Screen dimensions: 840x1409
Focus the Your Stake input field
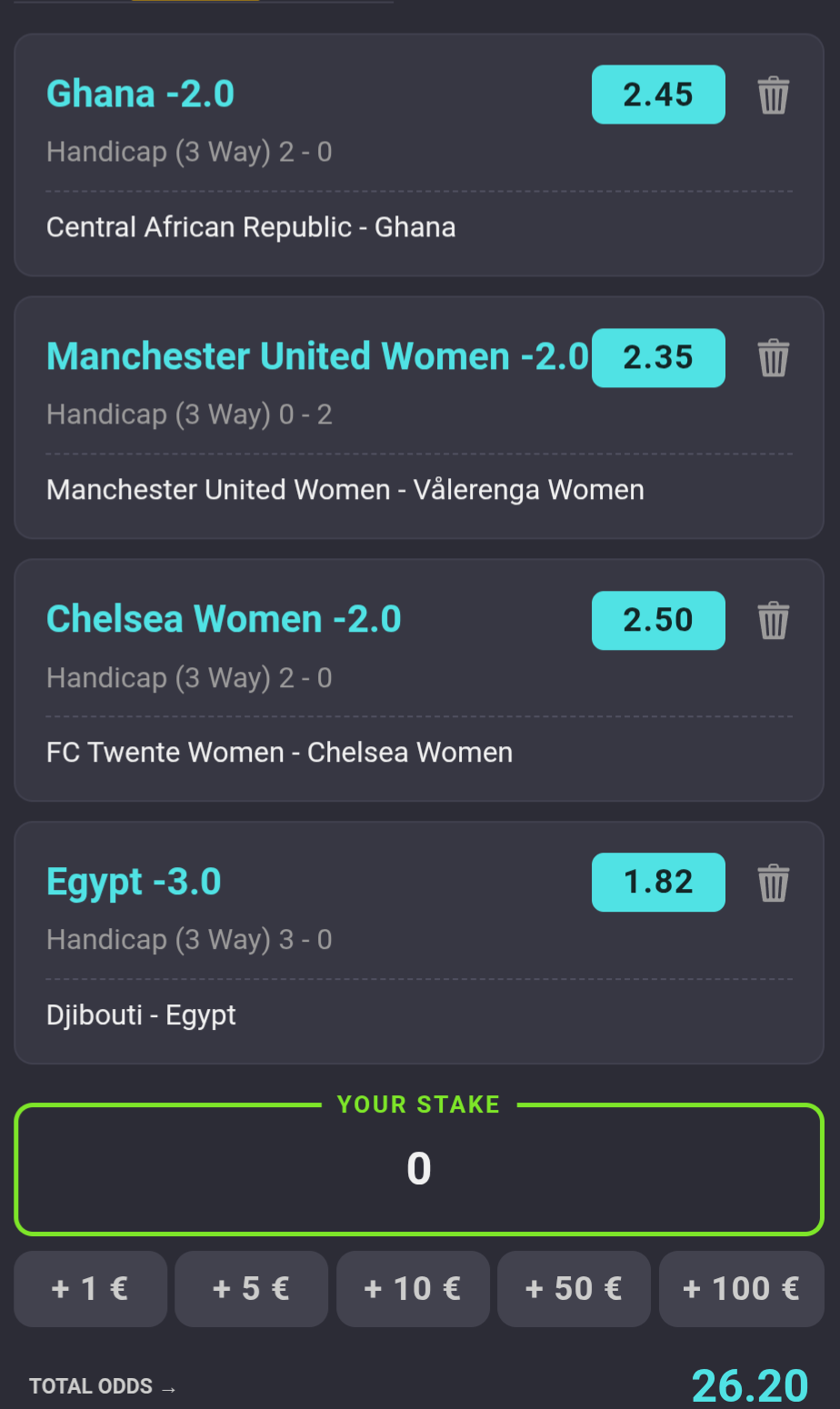418,1170
